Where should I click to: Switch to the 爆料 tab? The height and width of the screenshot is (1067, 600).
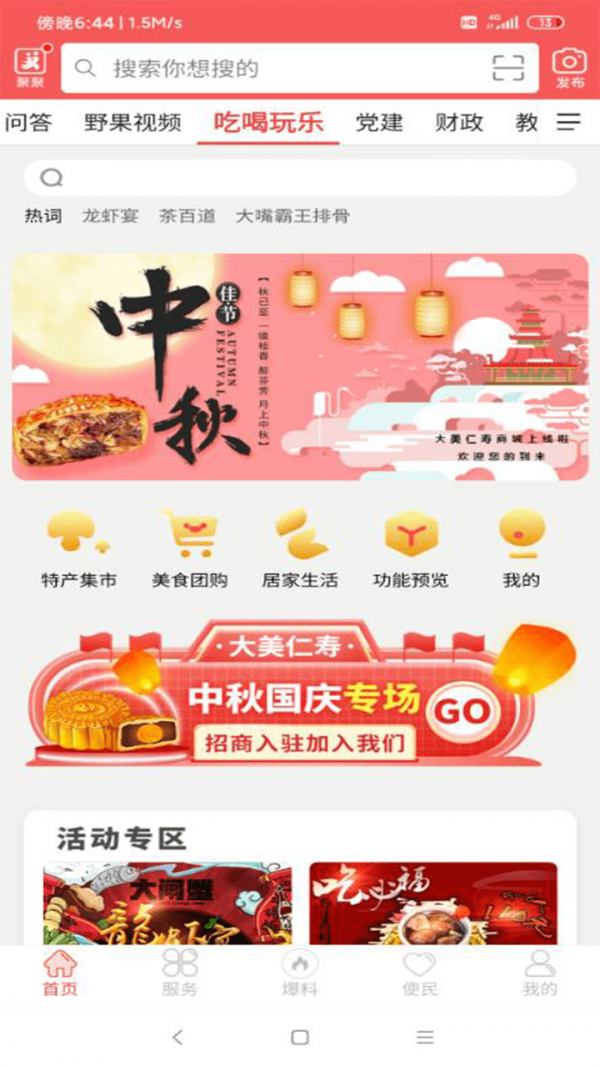tap(300, 973)
